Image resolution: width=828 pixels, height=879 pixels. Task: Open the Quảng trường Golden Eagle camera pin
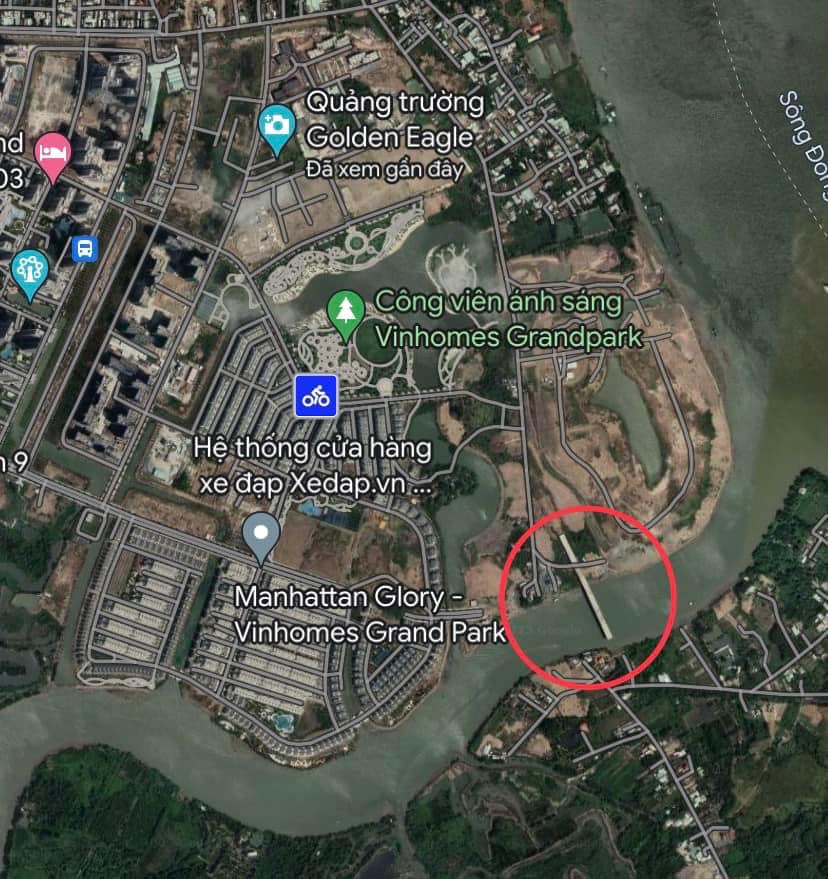point(276,127)
